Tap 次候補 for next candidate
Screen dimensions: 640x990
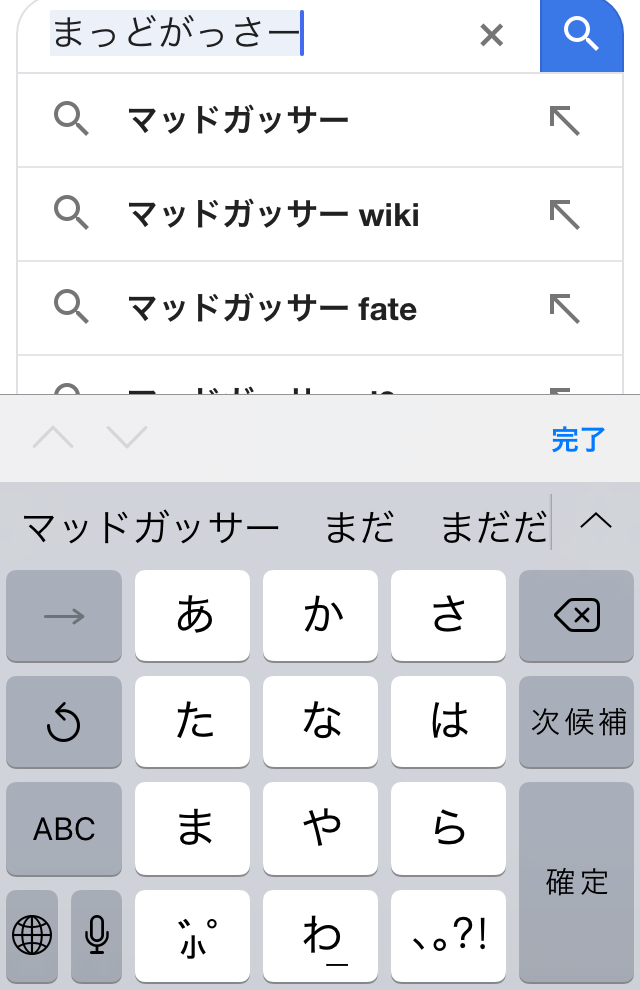click(x=576, y=722)
